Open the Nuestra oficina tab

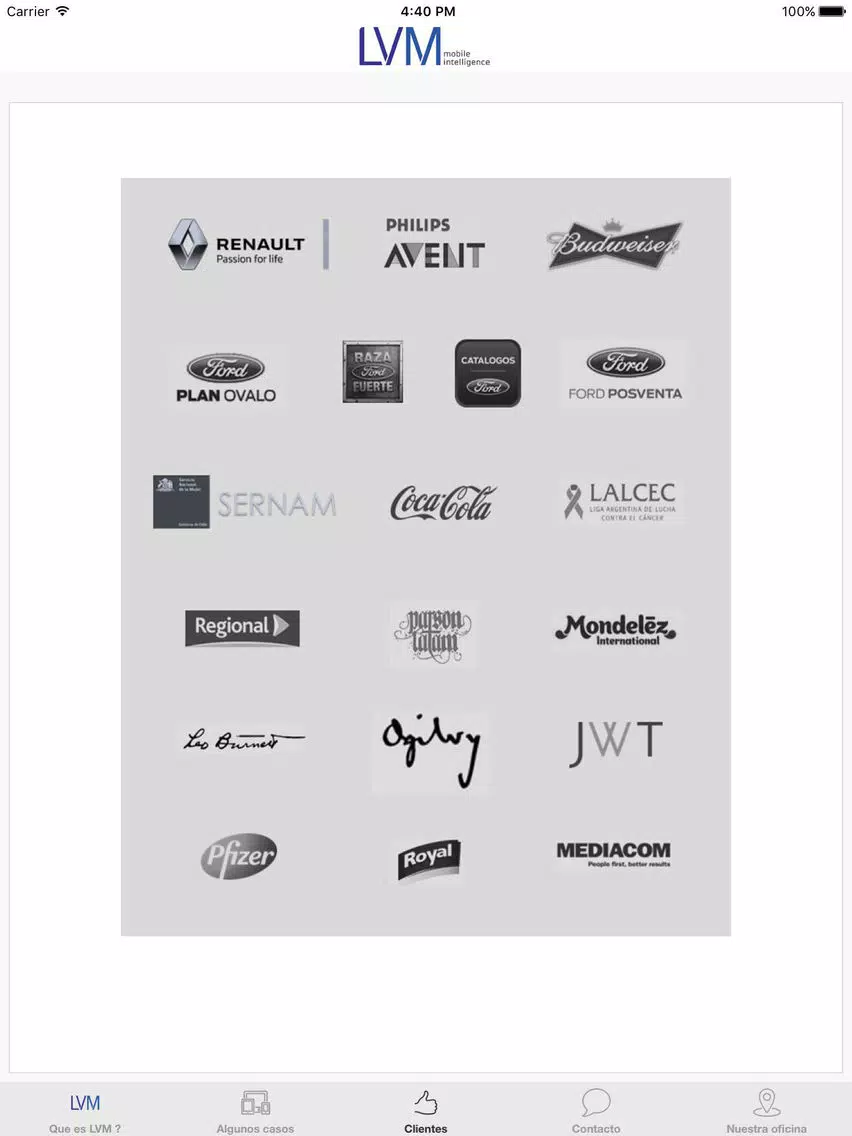point(766,1110)
